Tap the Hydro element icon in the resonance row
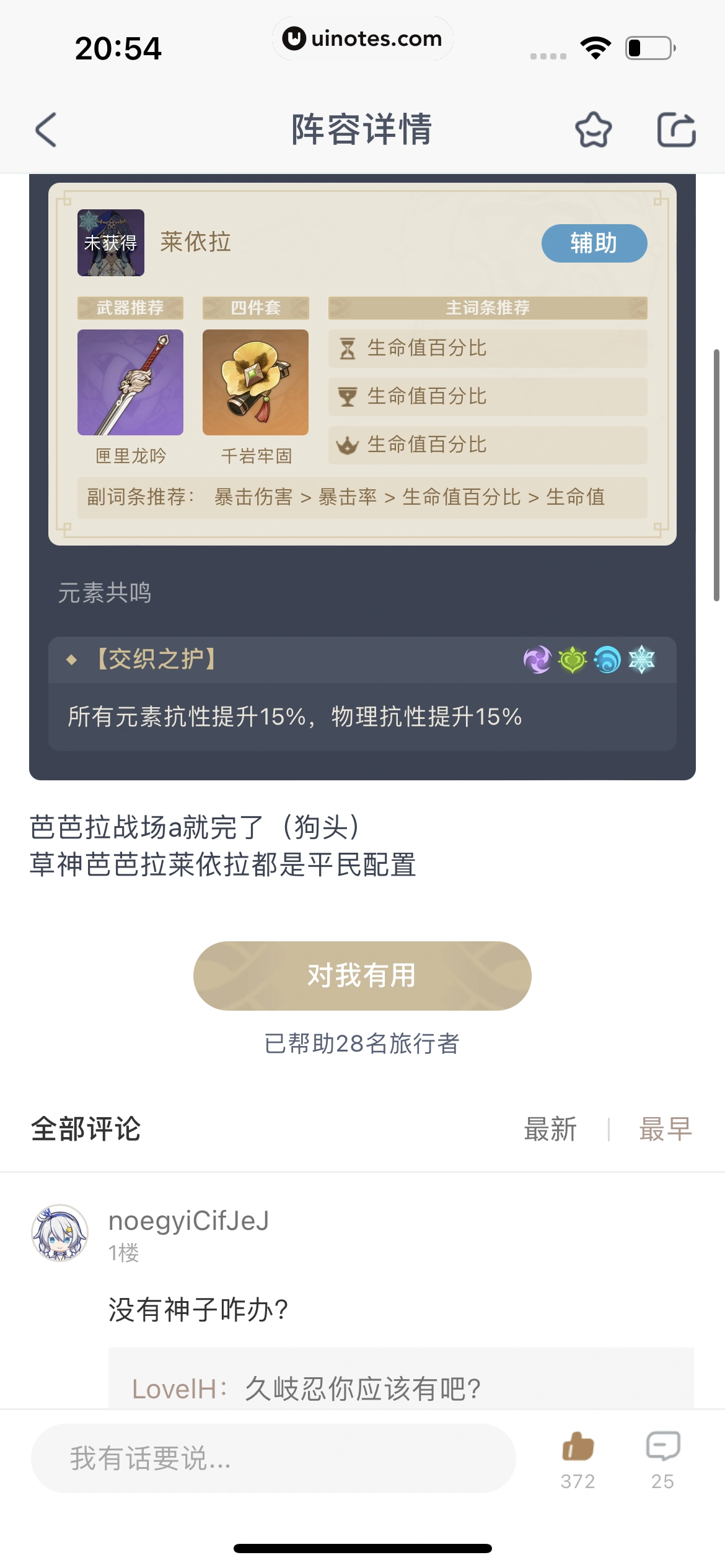Screen dimensions: 725x1568 coord(609,660)
